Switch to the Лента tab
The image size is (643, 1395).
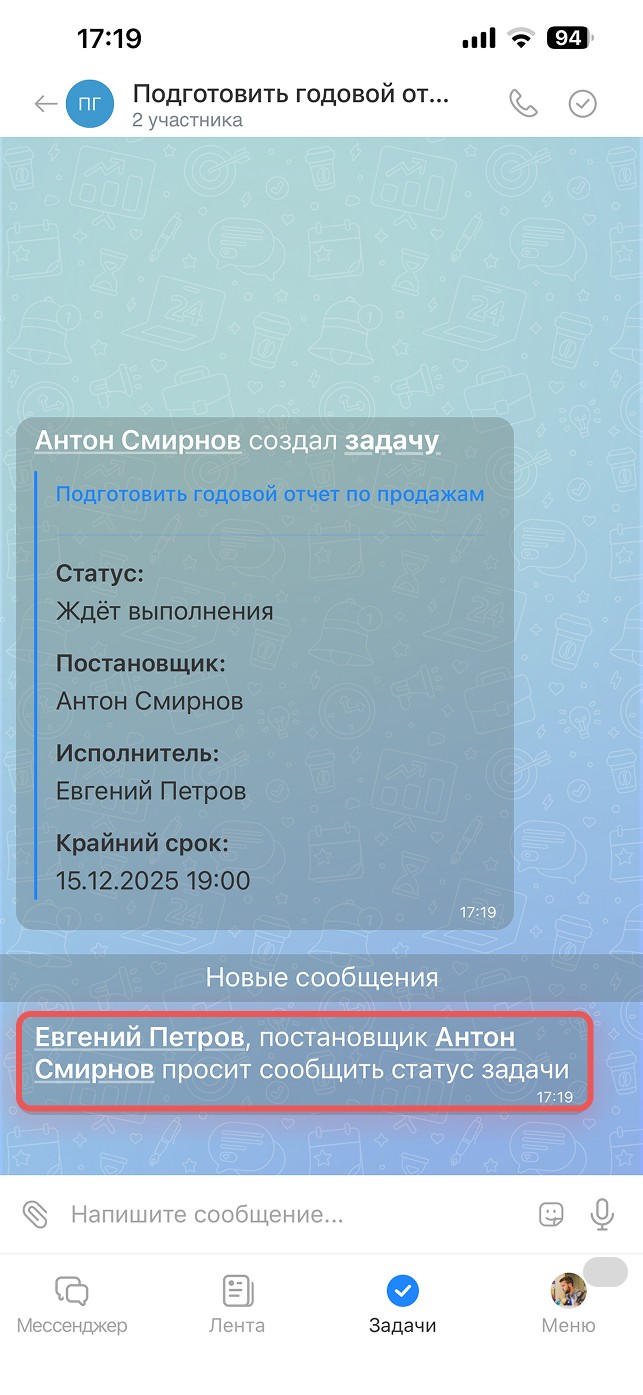(x=237, y=1303)
